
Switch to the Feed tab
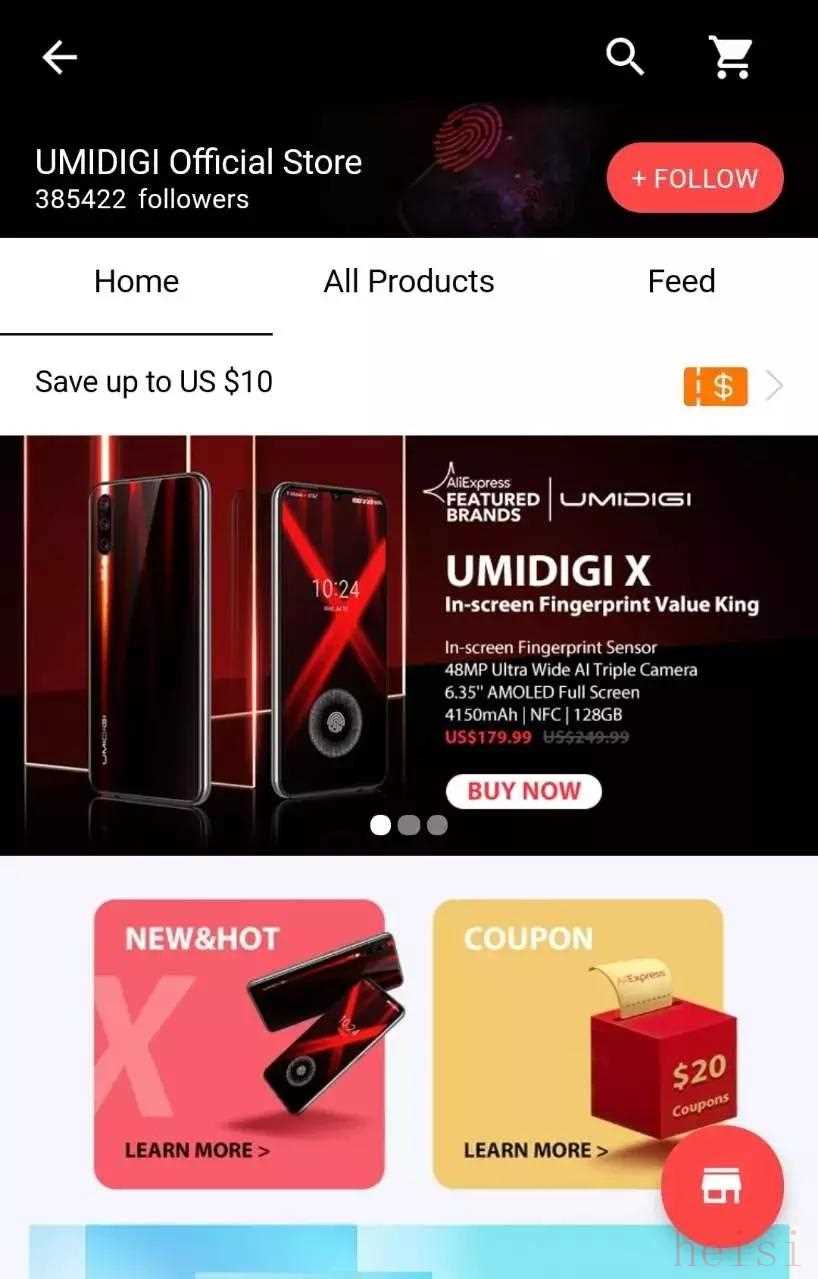pyautogui.click(x=681, y=282)
